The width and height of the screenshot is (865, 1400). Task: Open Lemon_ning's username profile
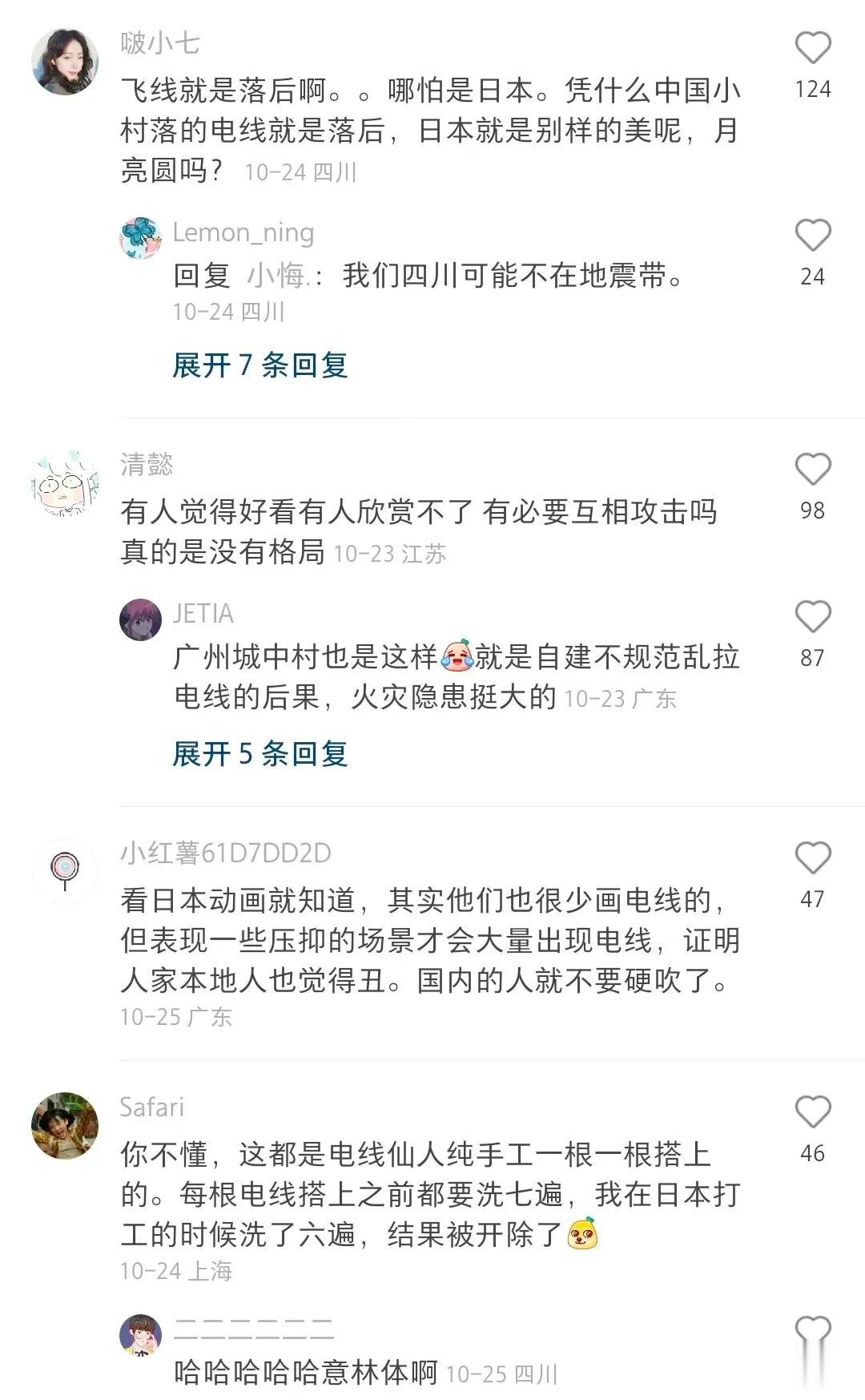(243, 233)
